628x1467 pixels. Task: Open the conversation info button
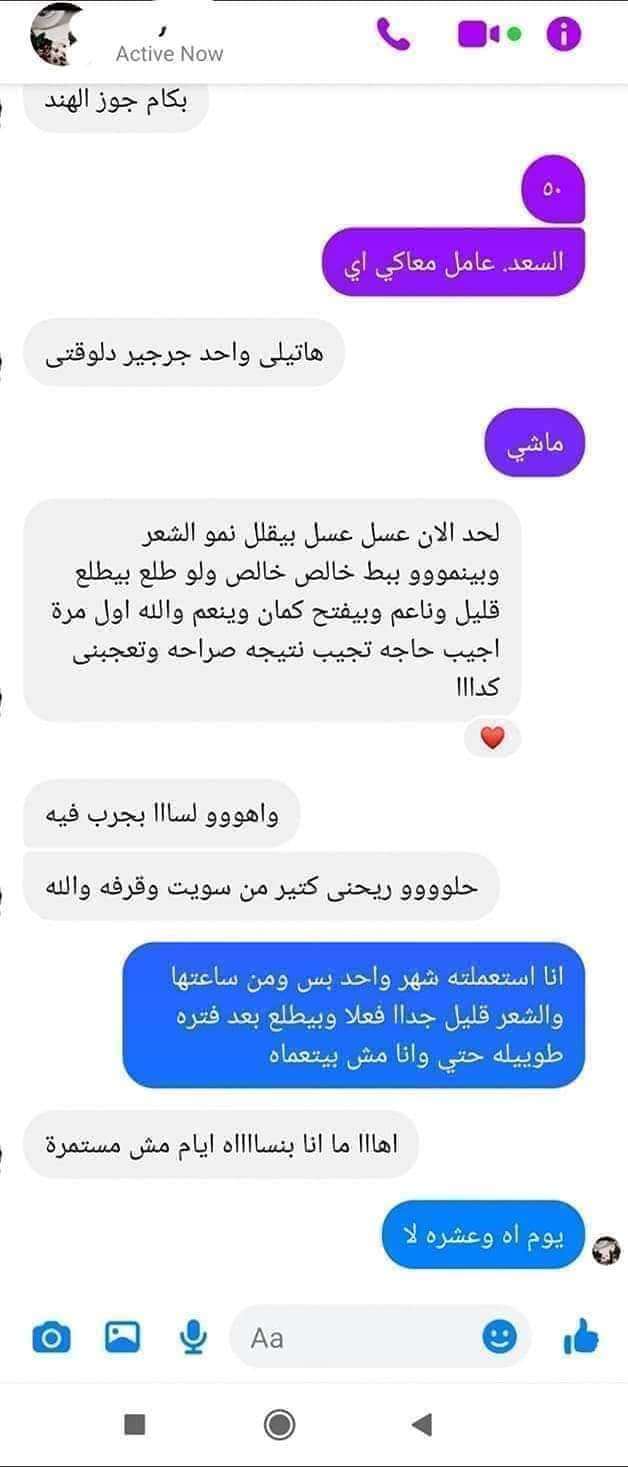tap(563, 35)
